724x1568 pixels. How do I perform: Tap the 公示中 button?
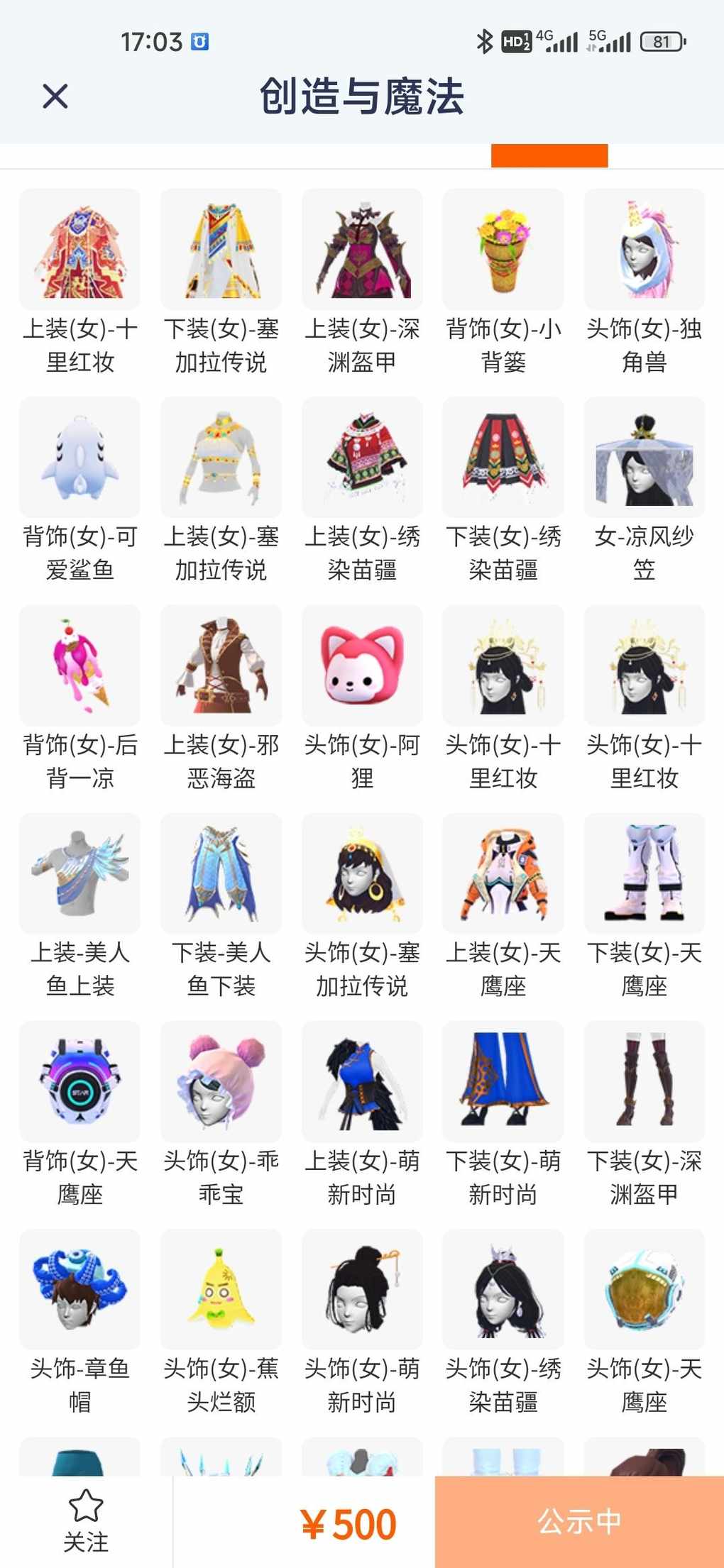[579, 1522]
